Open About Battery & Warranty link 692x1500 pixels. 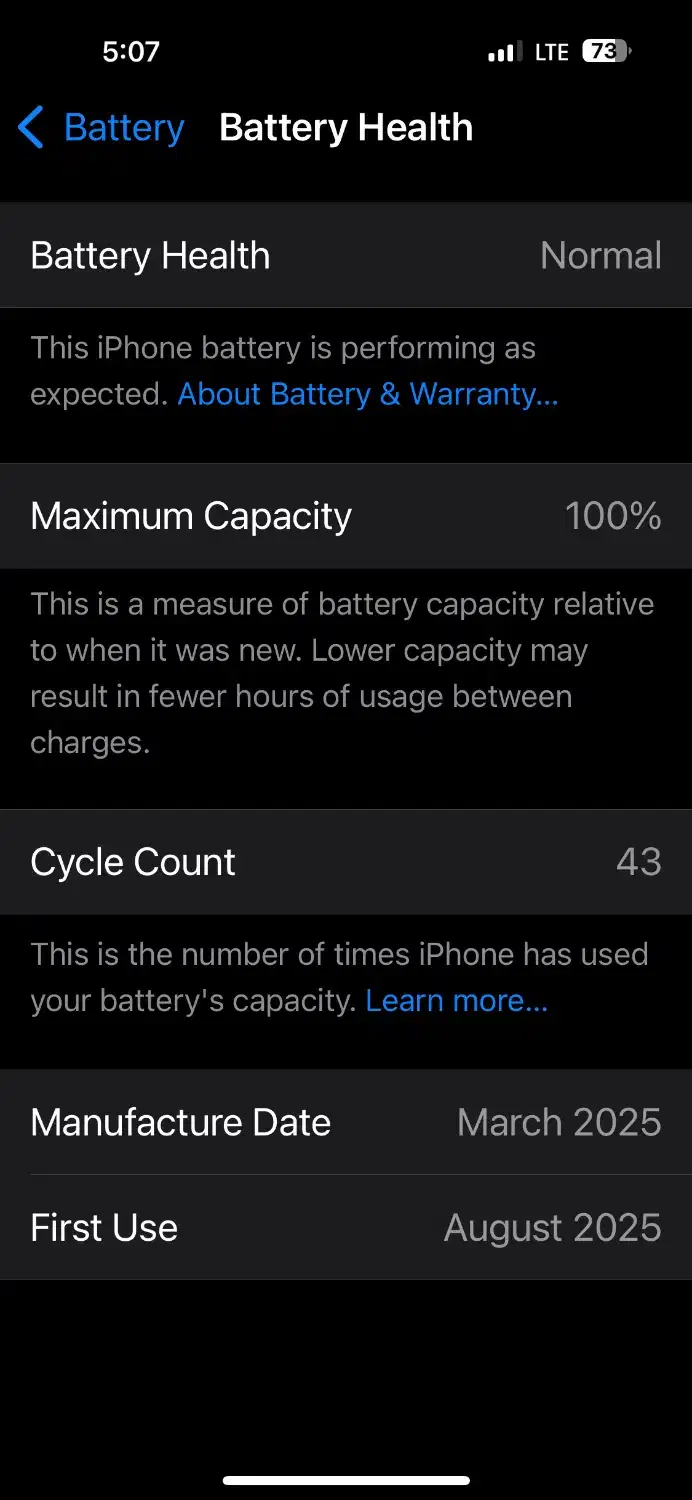(367, 394)
